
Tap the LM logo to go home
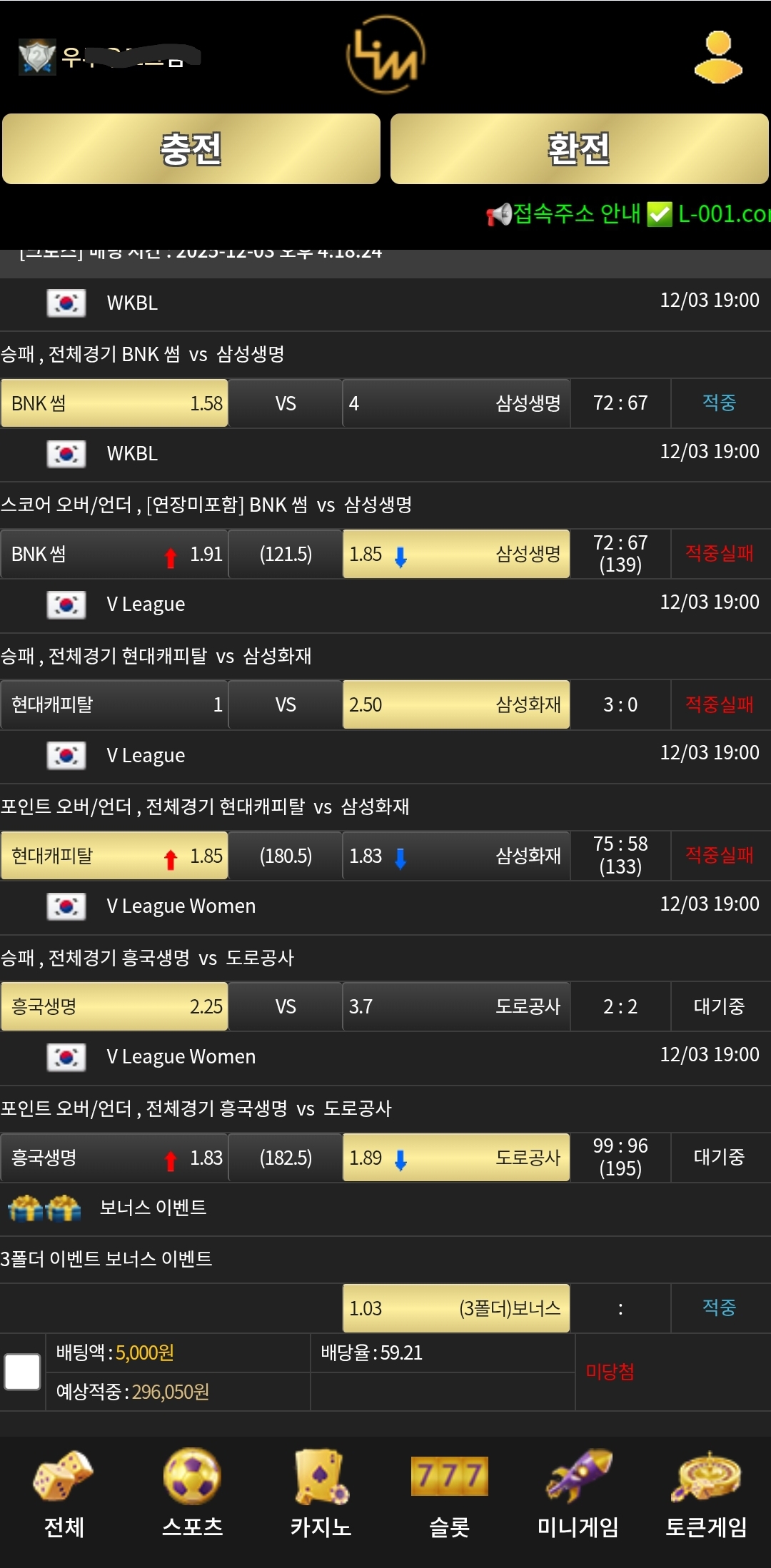385,56
